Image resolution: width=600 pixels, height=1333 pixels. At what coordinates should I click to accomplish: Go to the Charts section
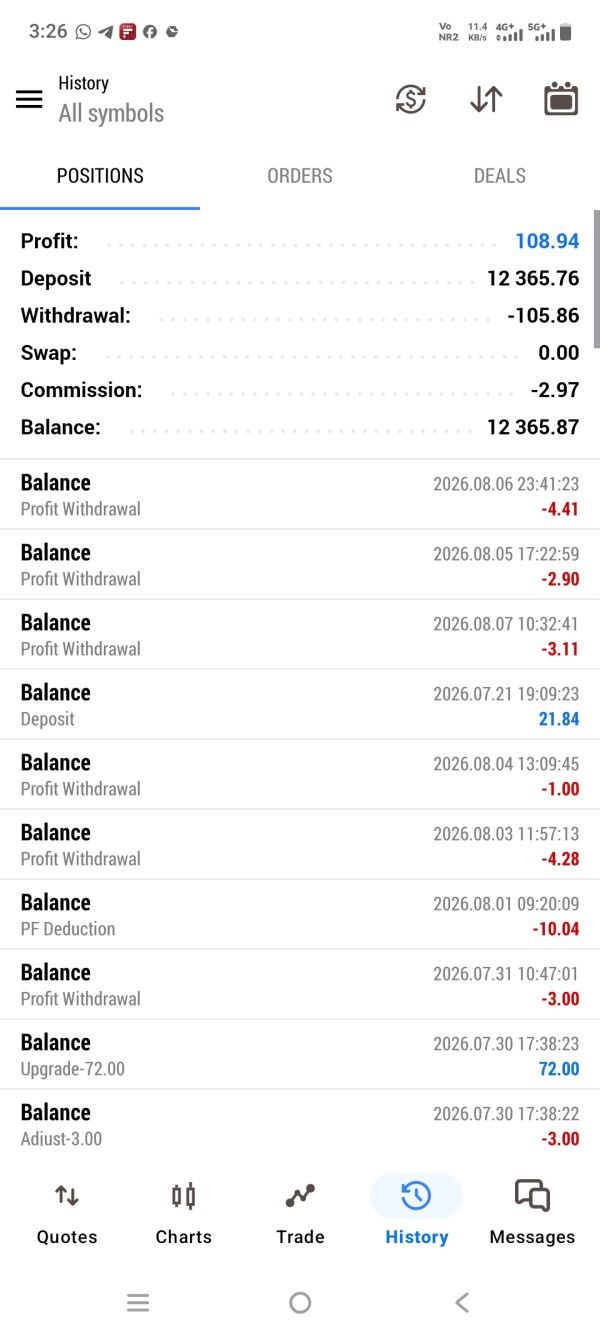pos(184,1213)
